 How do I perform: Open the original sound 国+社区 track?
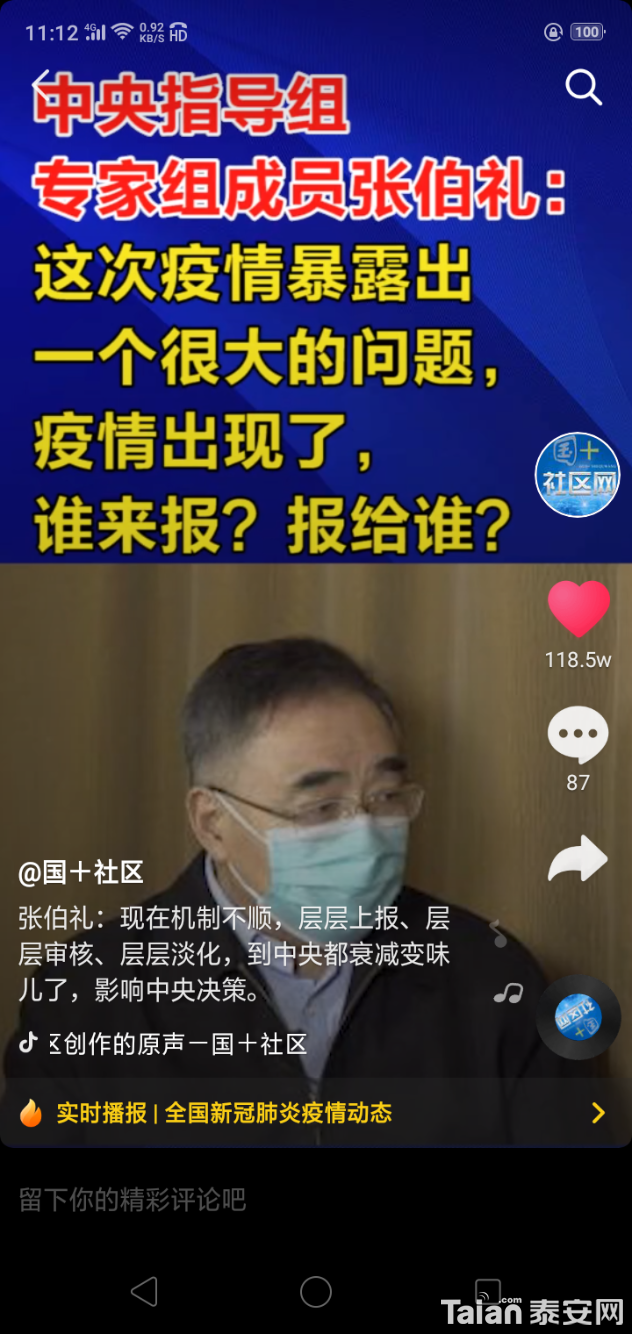164,1044
